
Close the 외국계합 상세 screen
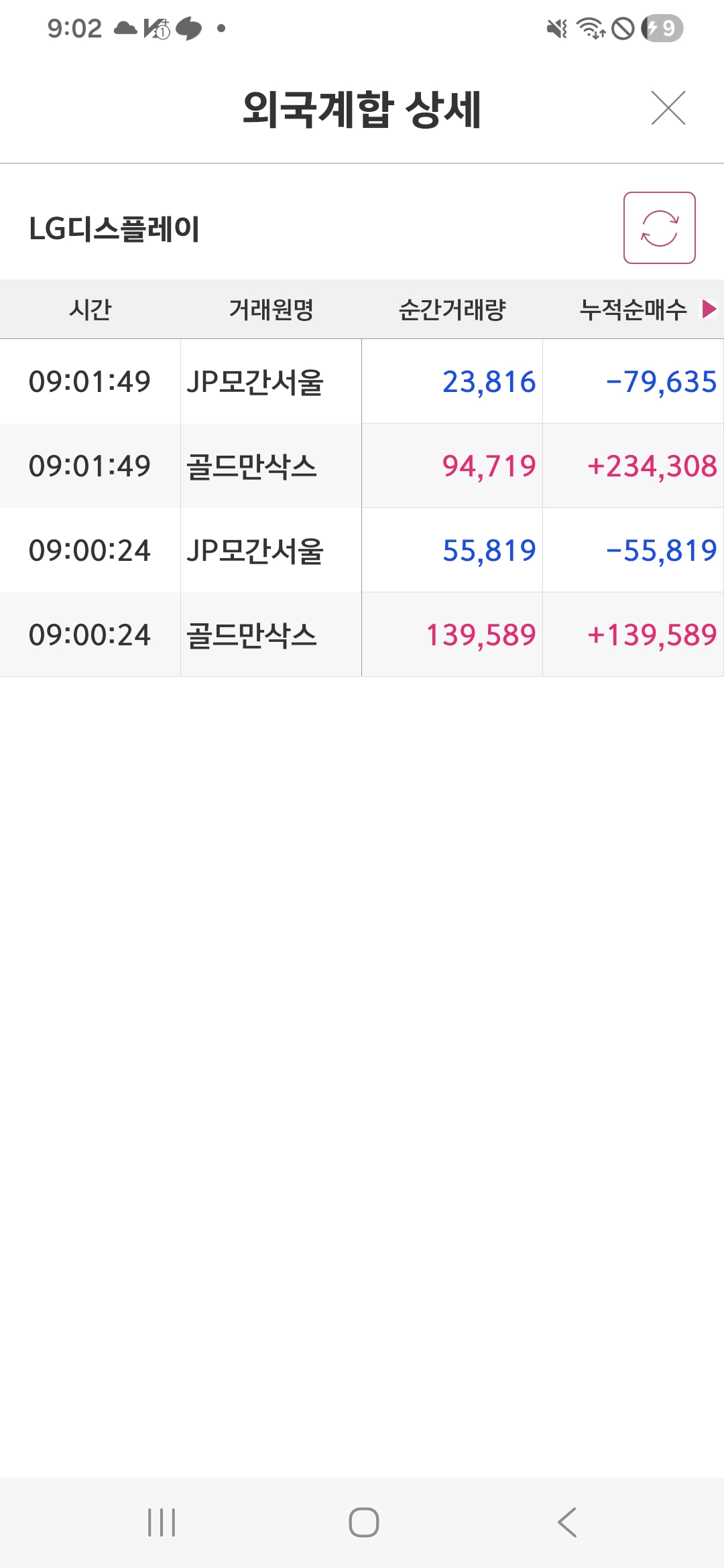[668, 108]
